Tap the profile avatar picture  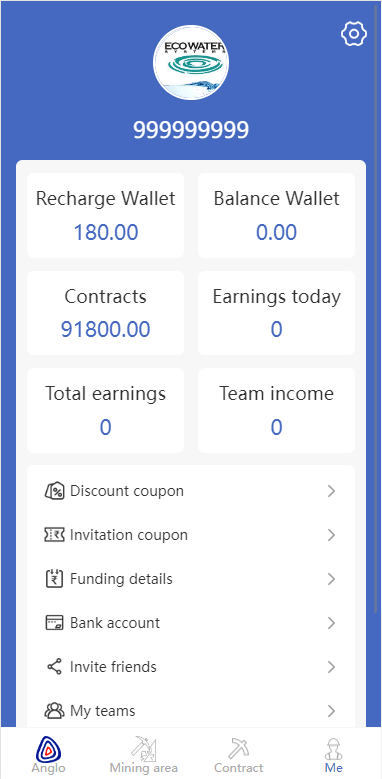point(191,63)
